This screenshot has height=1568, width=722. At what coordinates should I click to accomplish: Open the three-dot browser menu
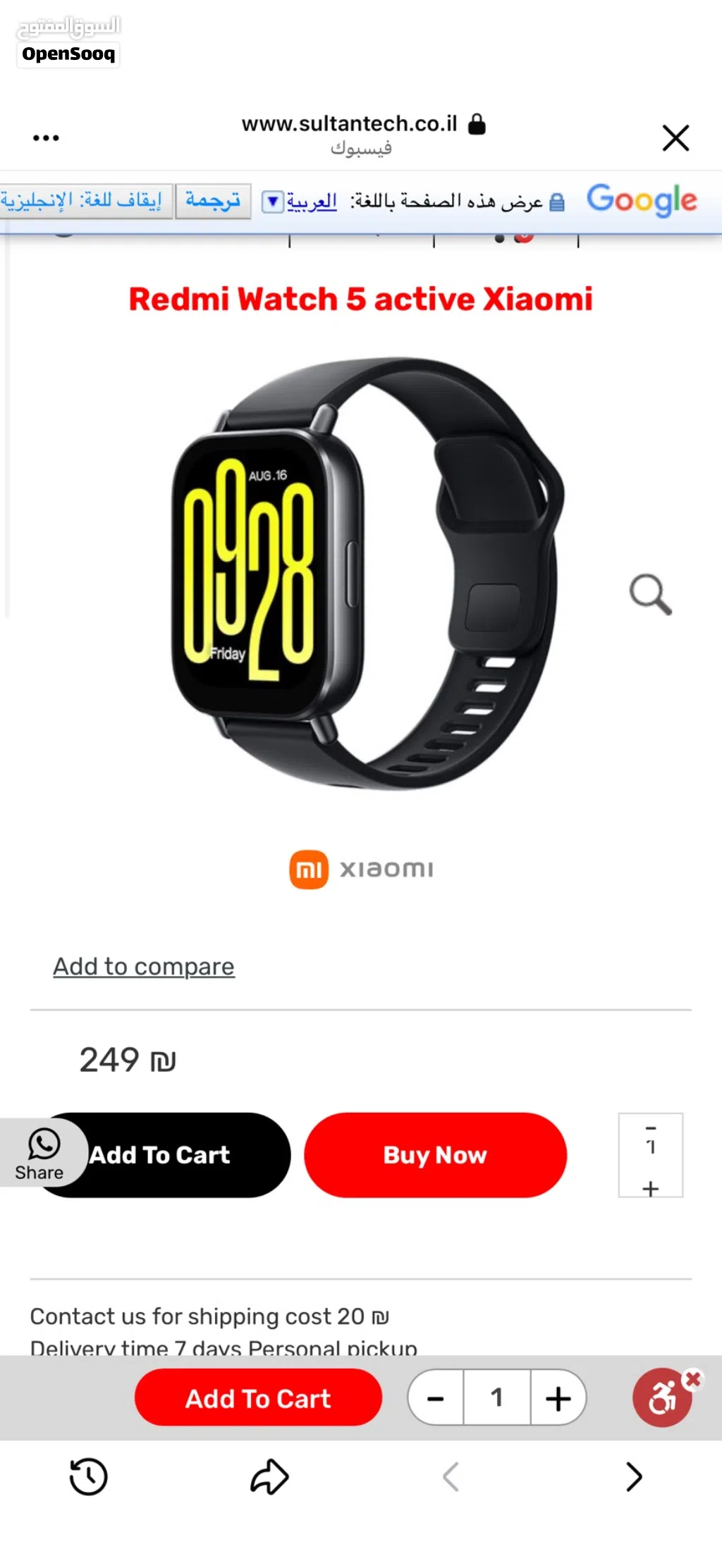[46, 138]
